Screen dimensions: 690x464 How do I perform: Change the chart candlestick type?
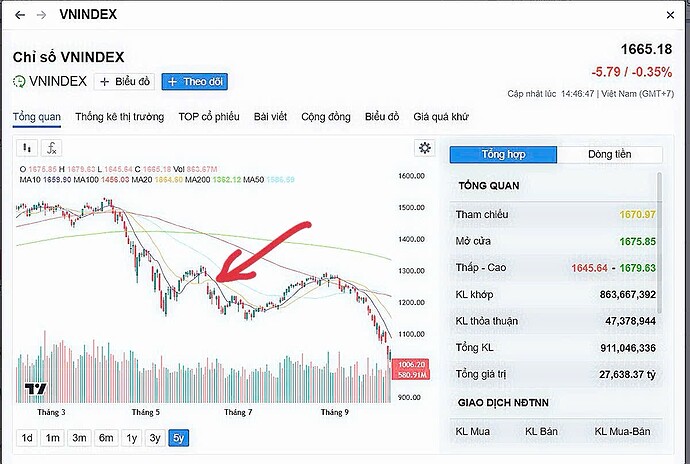pos(27,147)
